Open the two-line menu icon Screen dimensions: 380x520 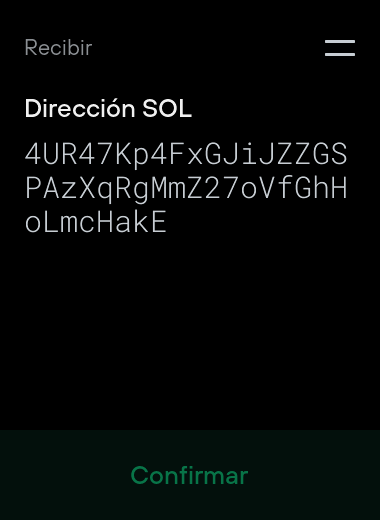point(340,48)
